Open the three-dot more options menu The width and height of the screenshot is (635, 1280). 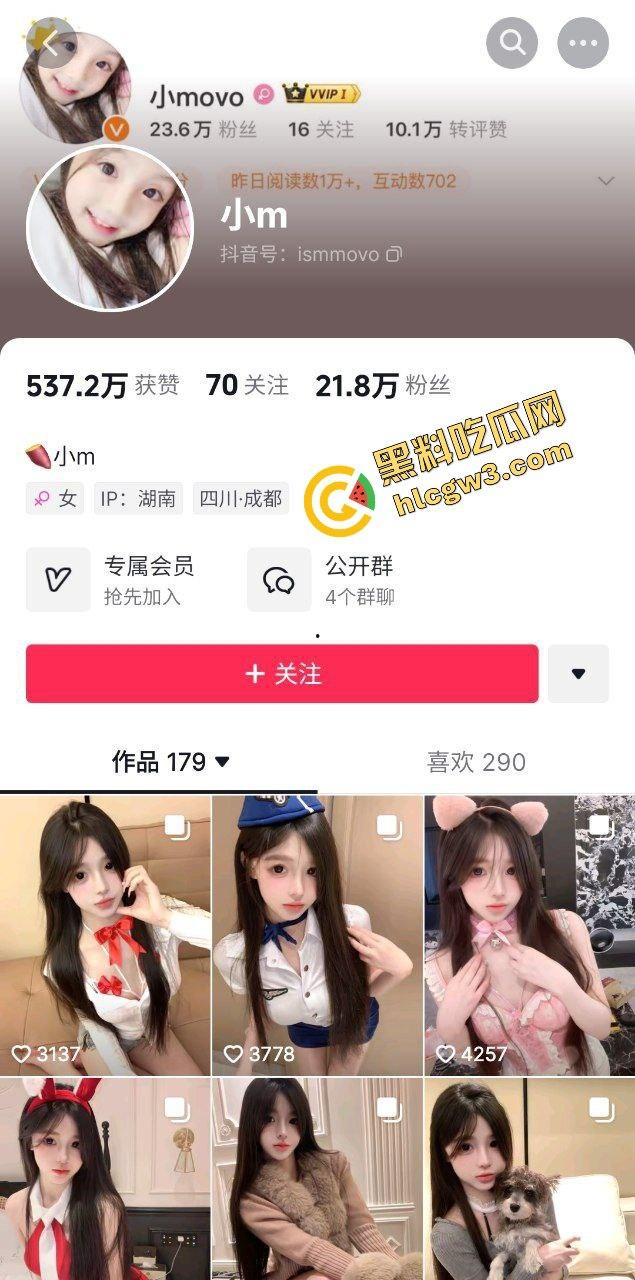point(583,43)
